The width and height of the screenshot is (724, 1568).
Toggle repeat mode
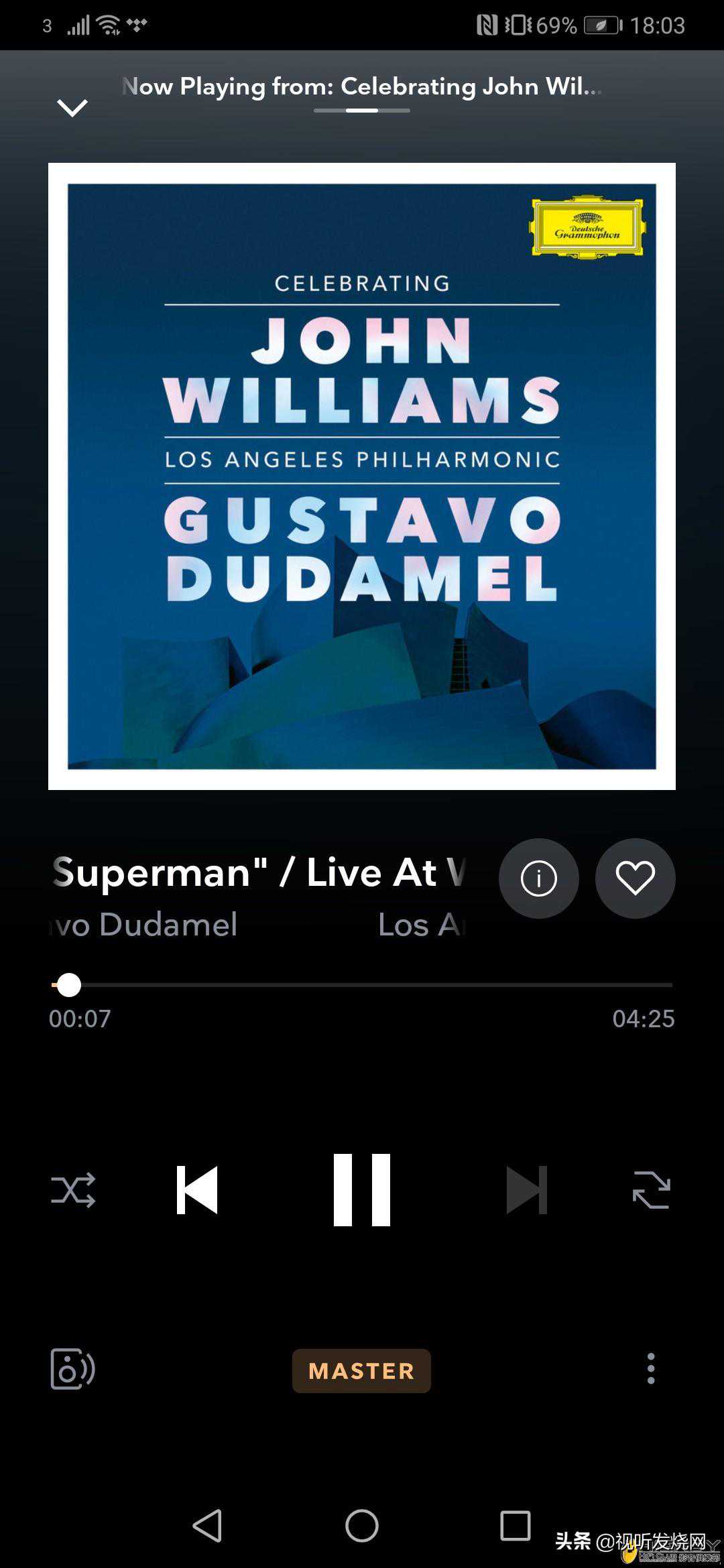651,1190
